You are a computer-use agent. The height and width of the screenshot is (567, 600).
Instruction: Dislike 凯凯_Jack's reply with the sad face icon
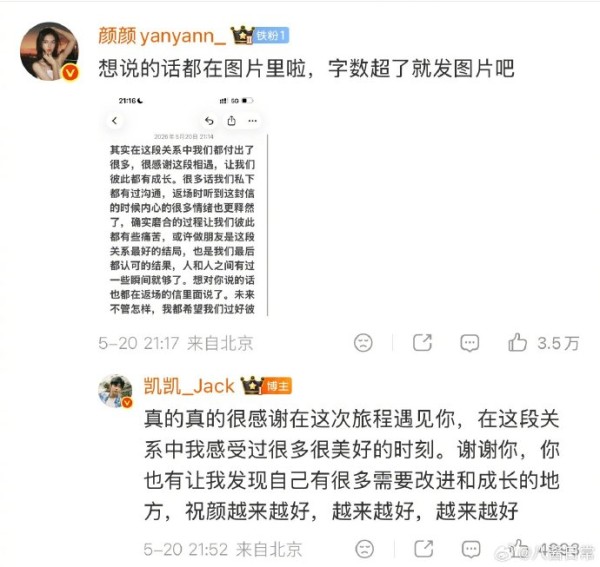pos(365,549)
